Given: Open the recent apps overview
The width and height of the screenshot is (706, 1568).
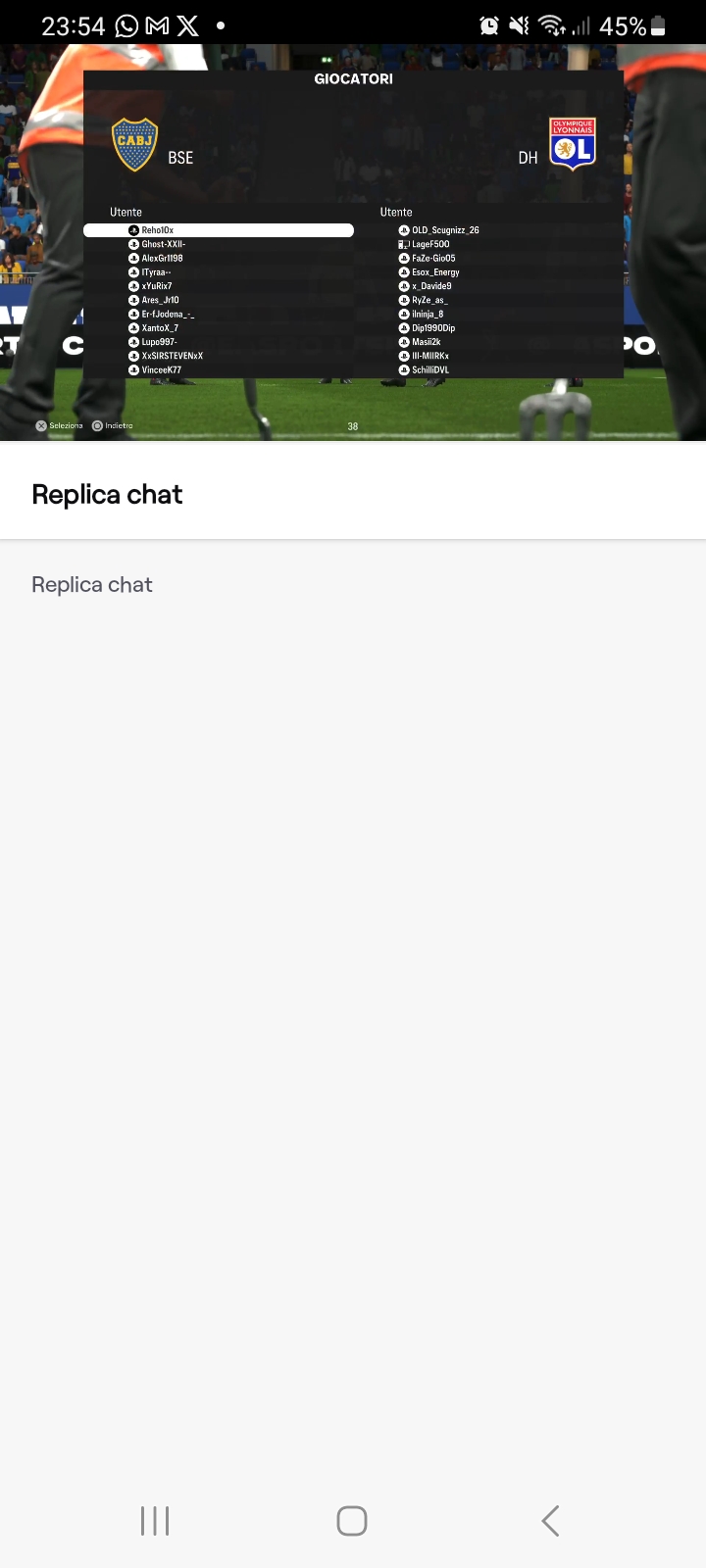Looking at the screenshot, I should 155,1521.
